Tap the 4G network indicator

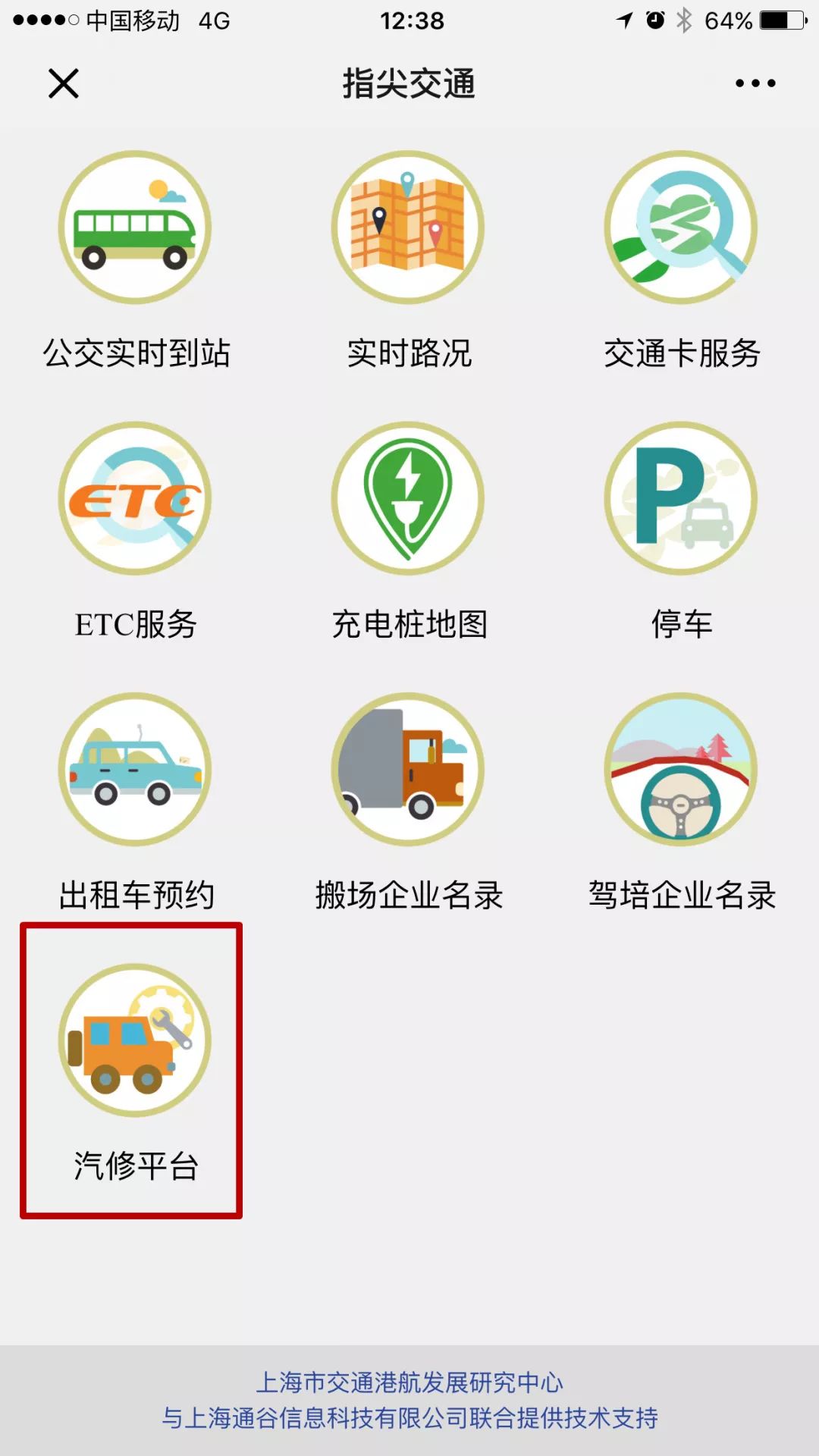tap(212, 20)
